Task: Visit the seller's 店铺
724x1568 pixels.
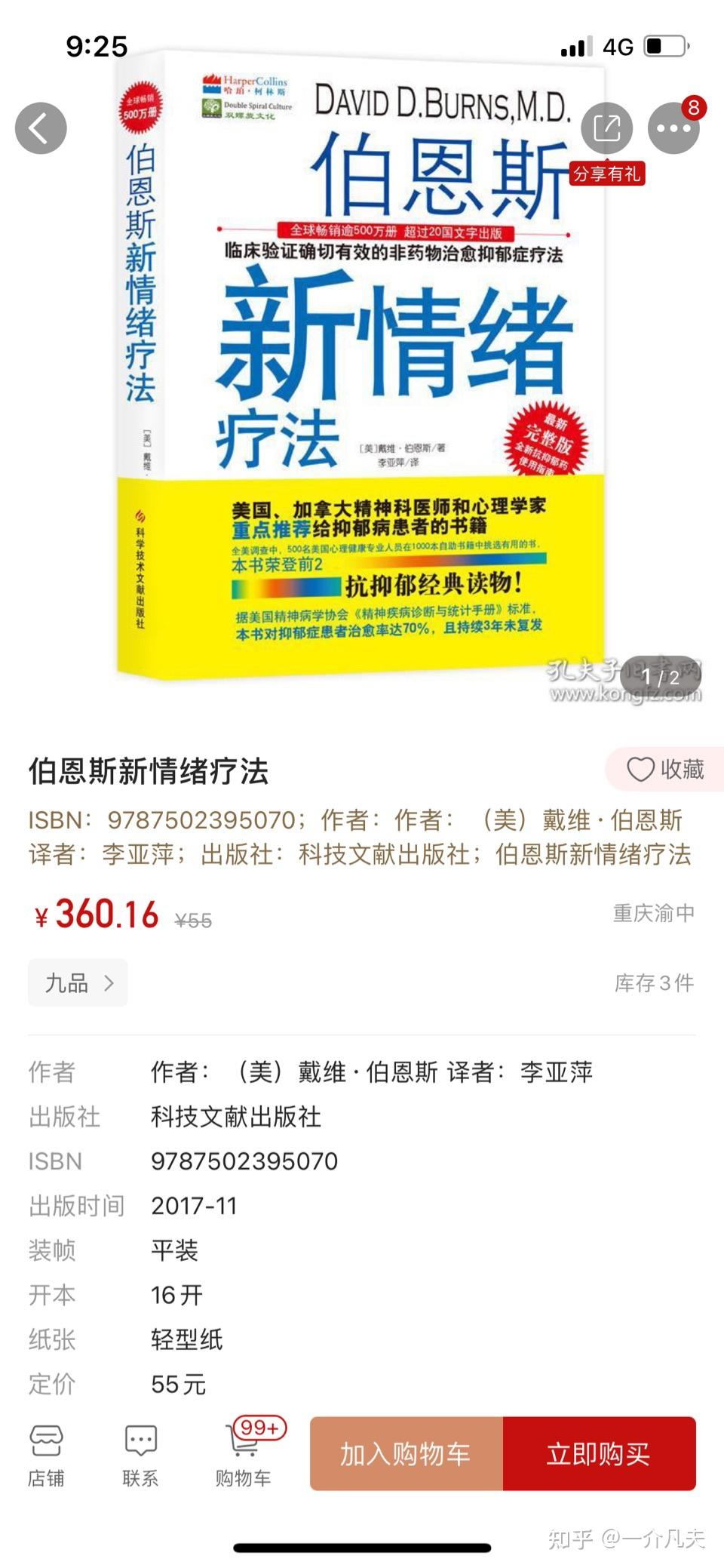Action: (x=46, y=1456)
